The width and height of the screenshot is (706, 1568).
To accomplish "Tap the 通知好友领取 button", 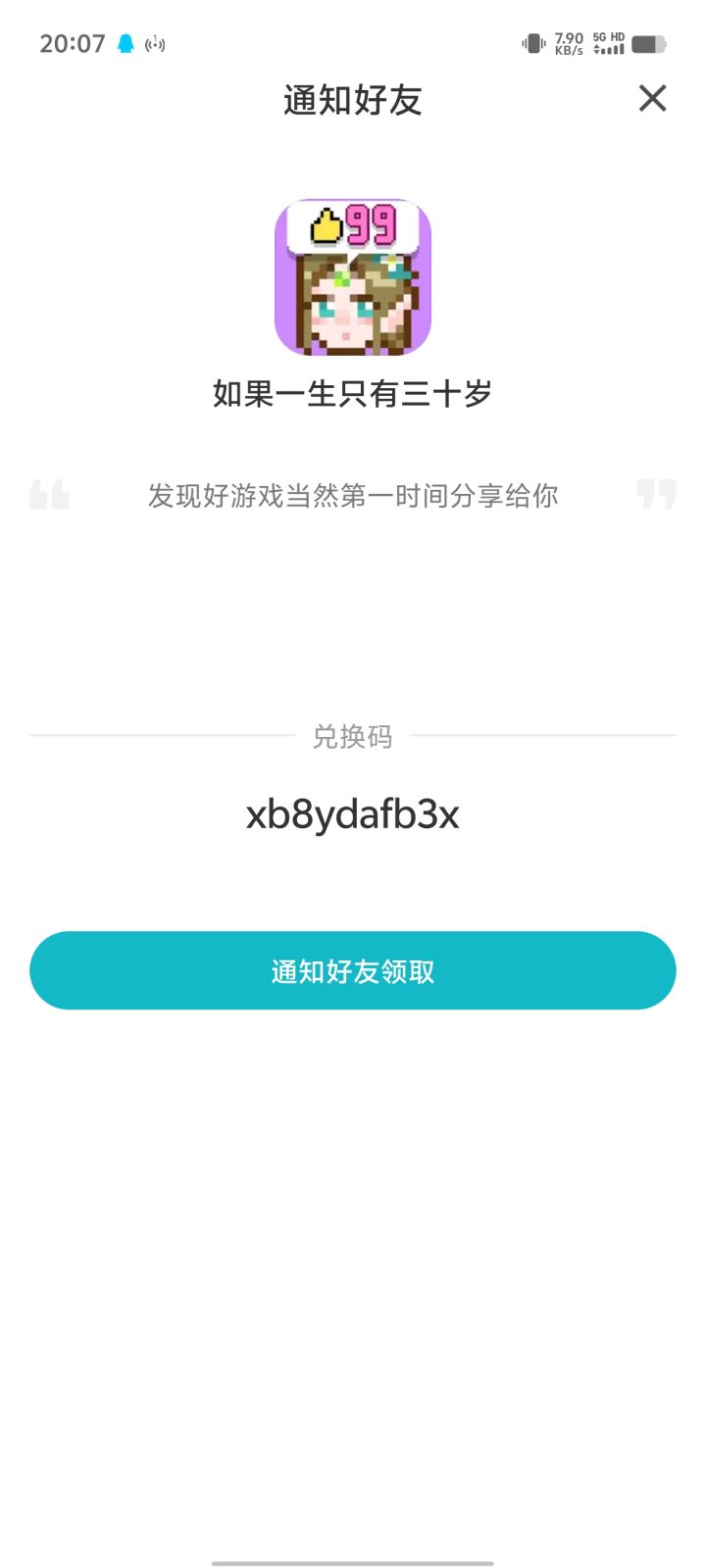I will 353,970.
